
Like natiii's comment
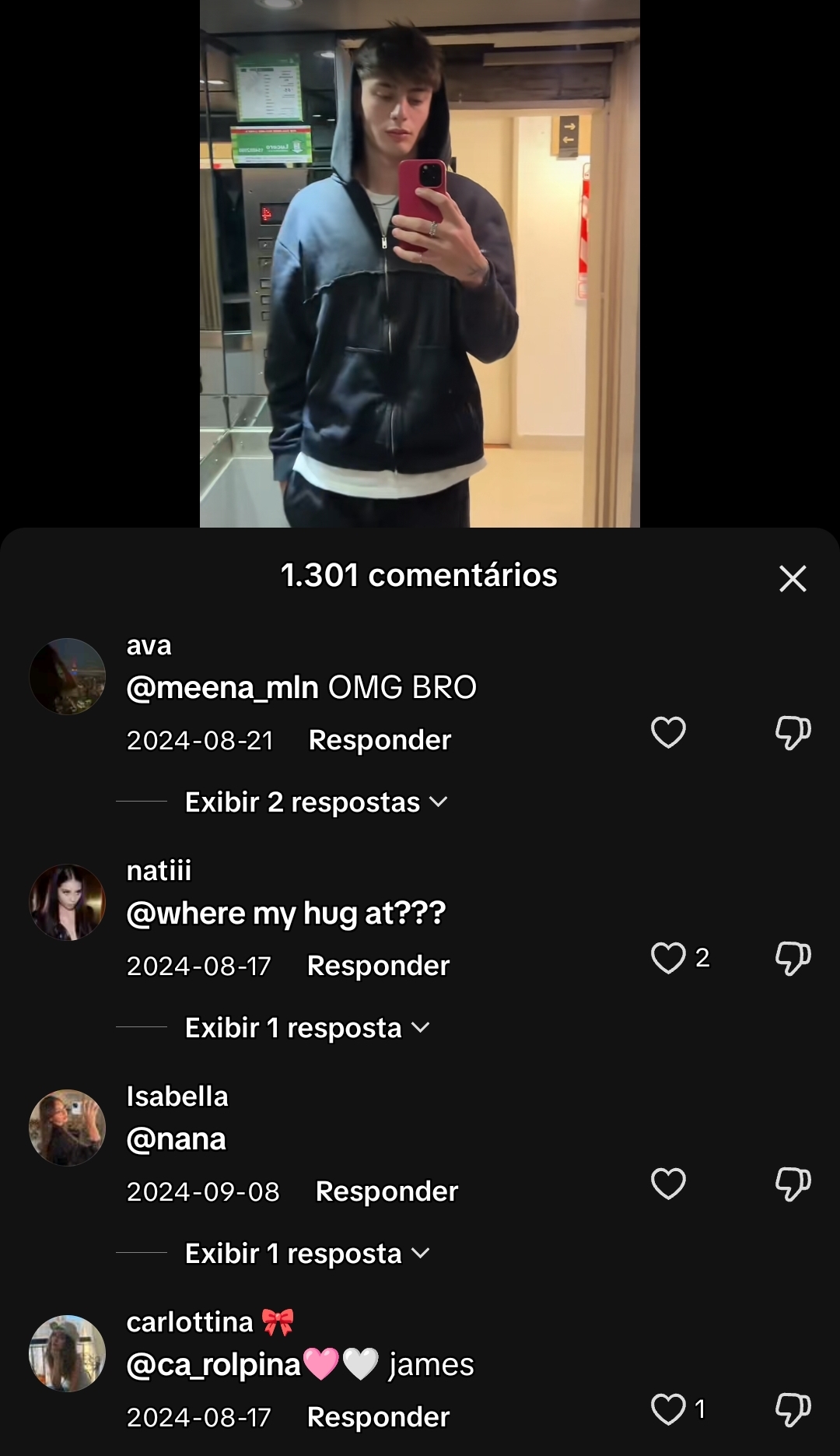[x=668, y=958]
